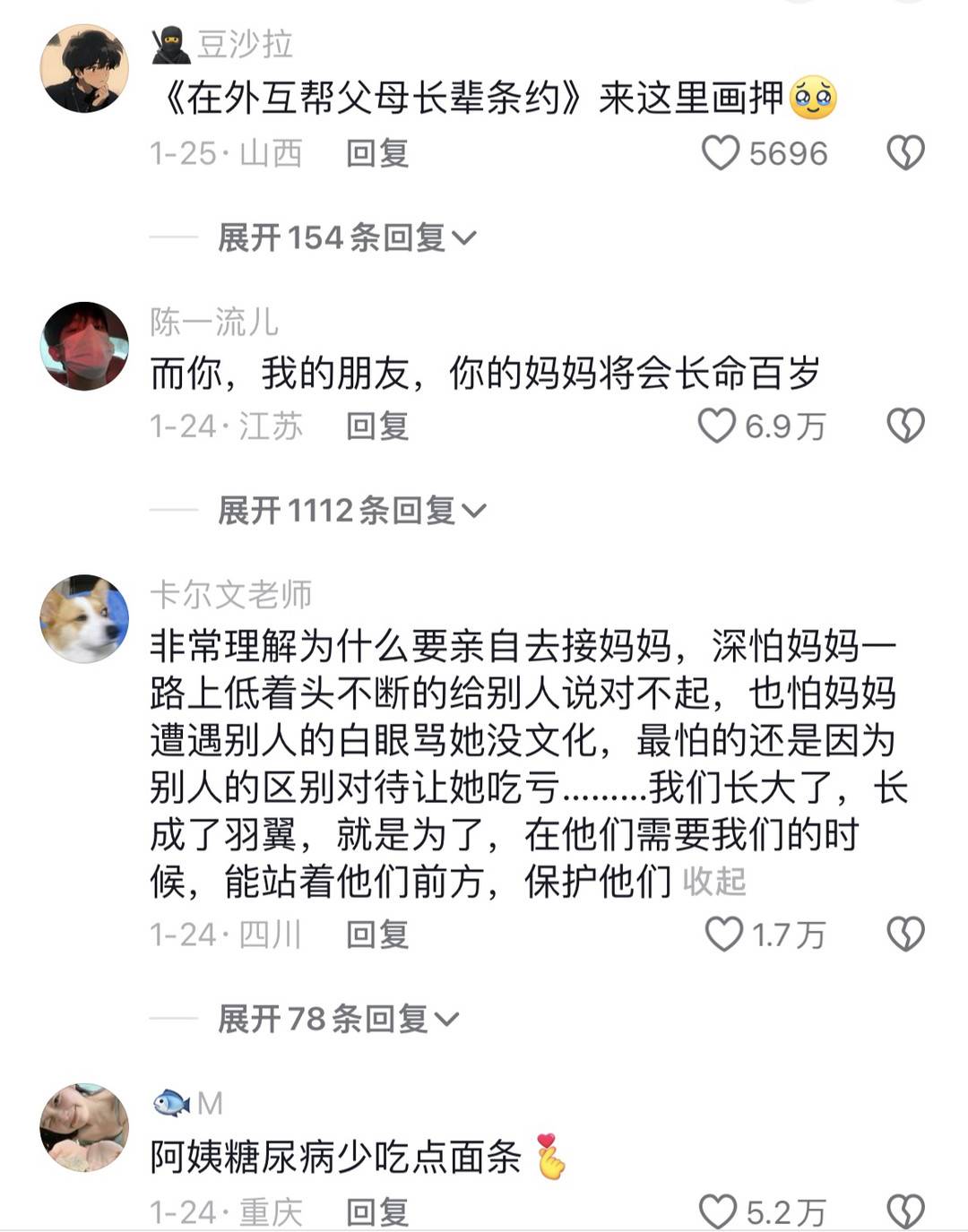Like the 阿姨糖尿病少吃点面条 comment
968x1232 pixels.
coord(718,1211)
